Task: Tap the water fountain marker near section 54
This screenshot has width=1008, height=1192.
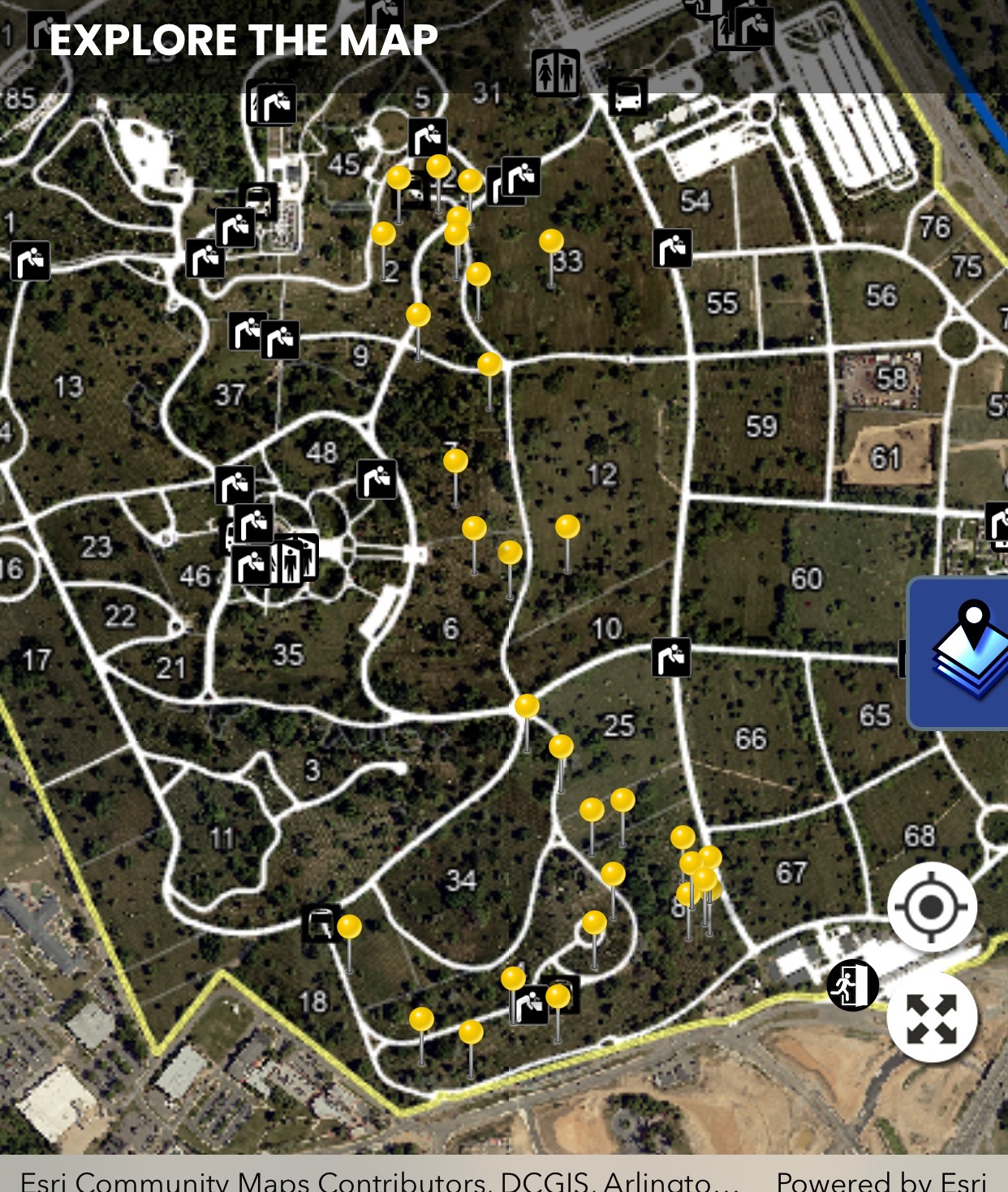Action: [672, 248]
